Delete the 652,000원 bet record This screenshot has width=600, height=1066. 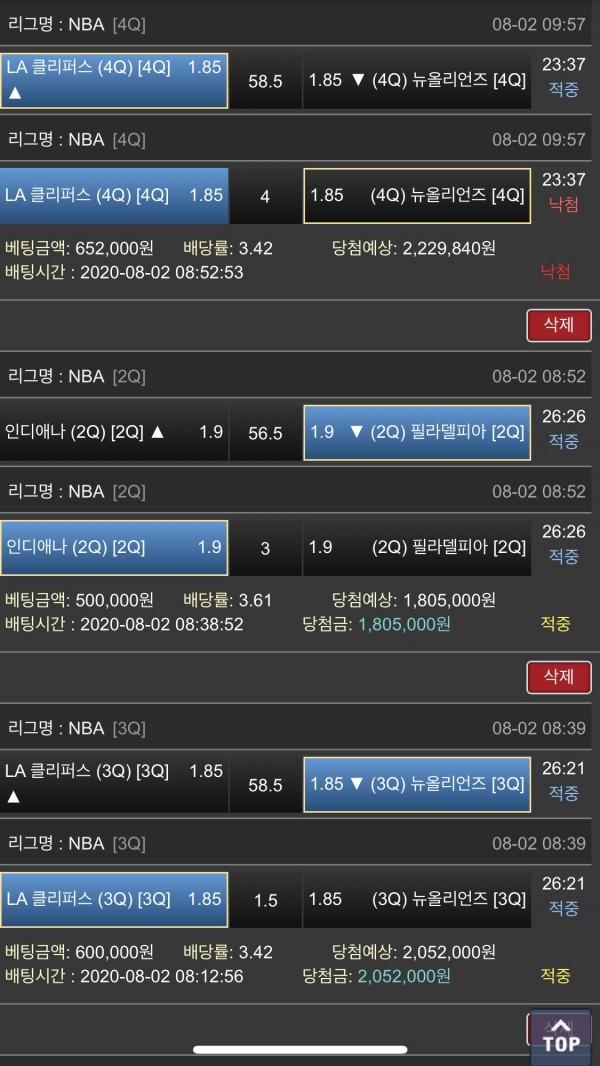tap(558, 325)
